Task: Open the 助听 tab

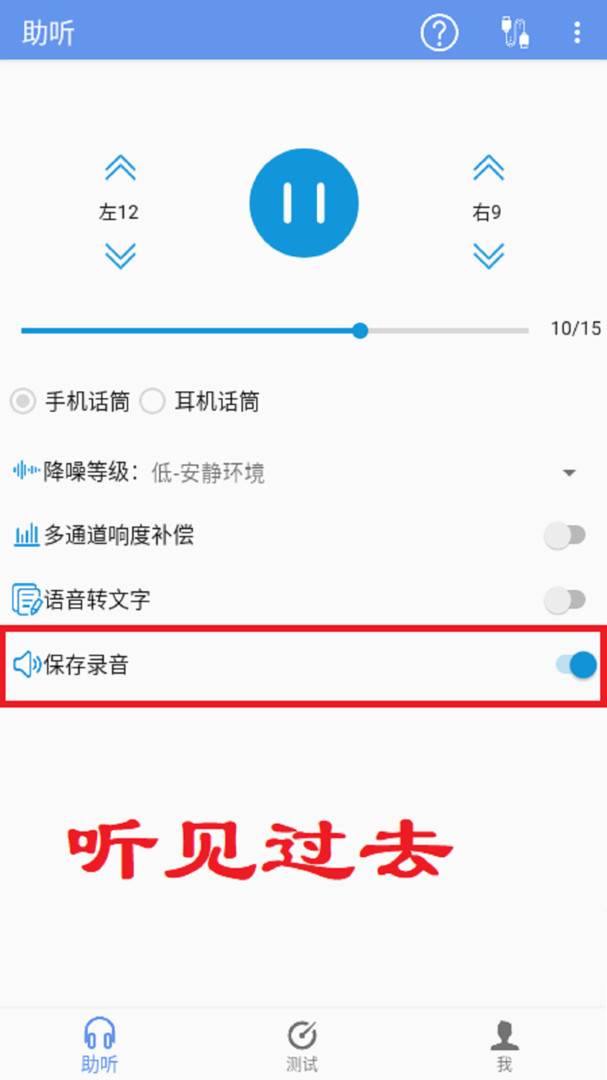Action: pos(100,1045)
